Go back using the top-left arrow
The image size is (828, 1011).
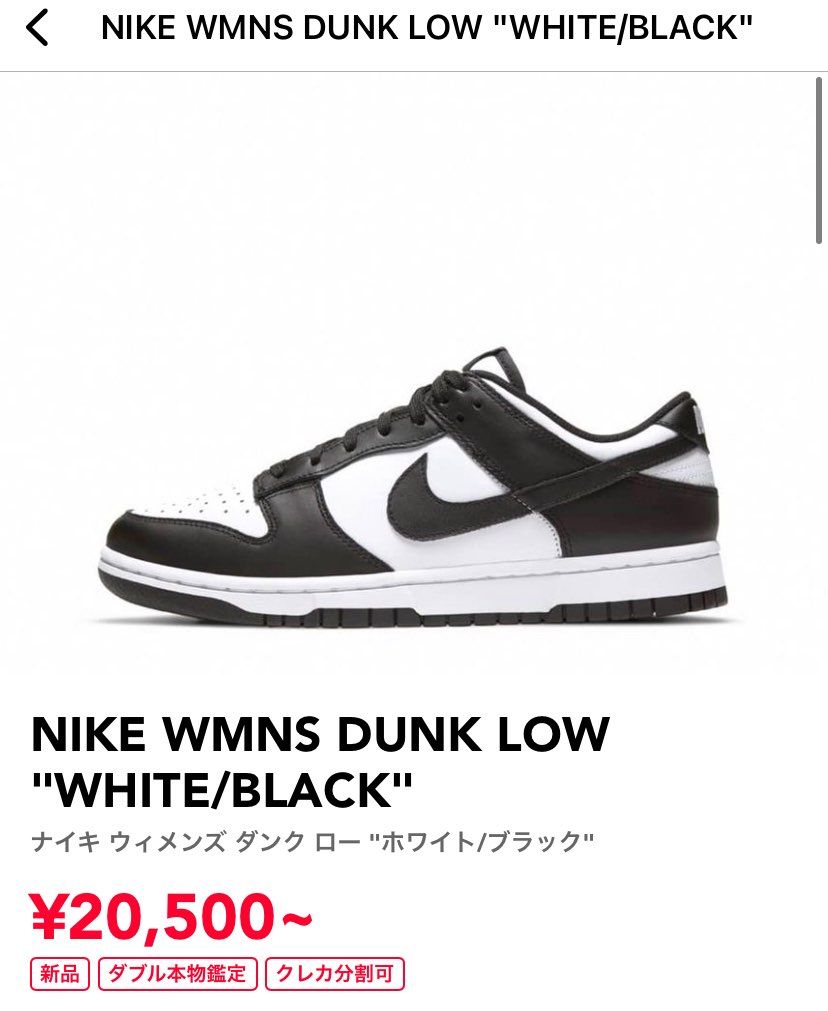point(37,28)
